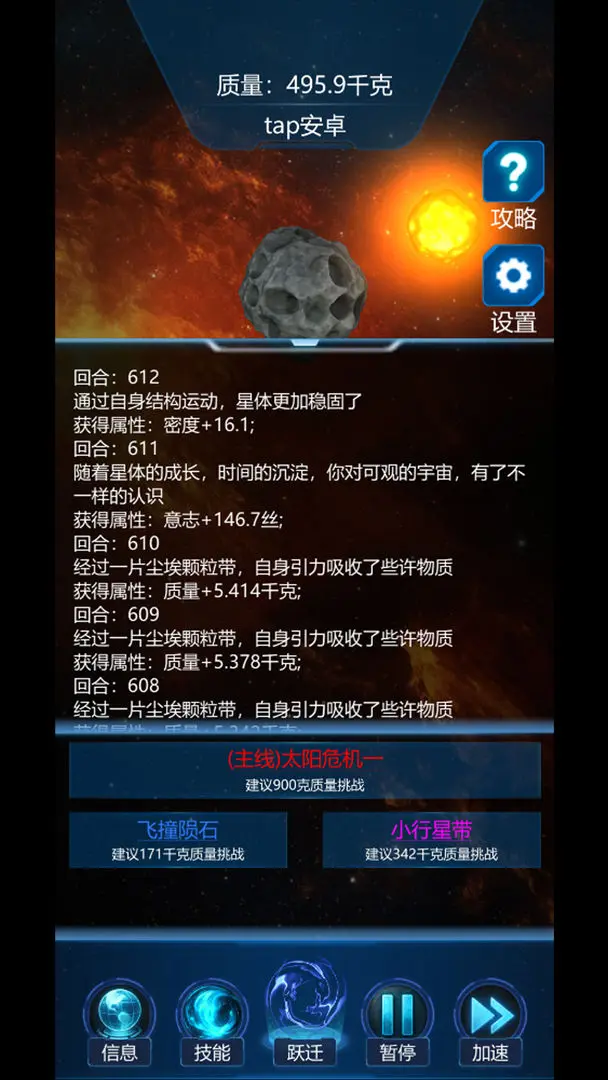Pause the game with 暂停

397,1020
